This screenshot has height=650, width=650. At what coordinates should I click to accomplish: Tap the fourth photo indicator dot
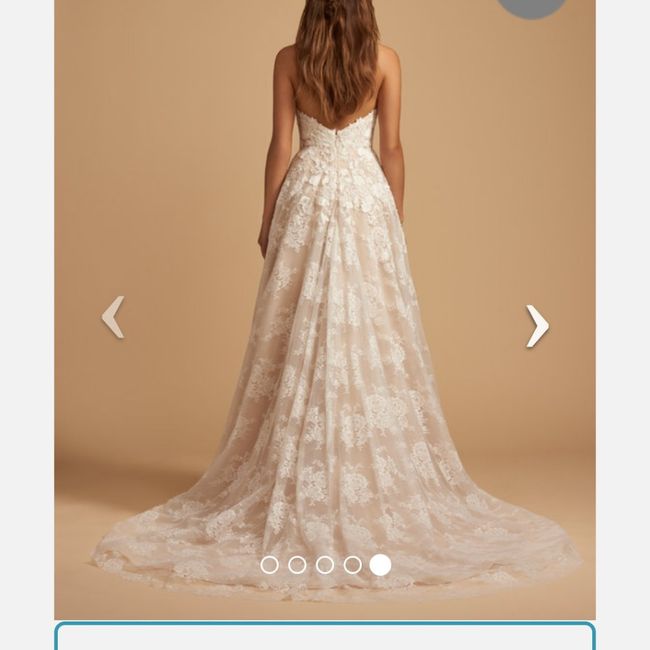(352, 565)
